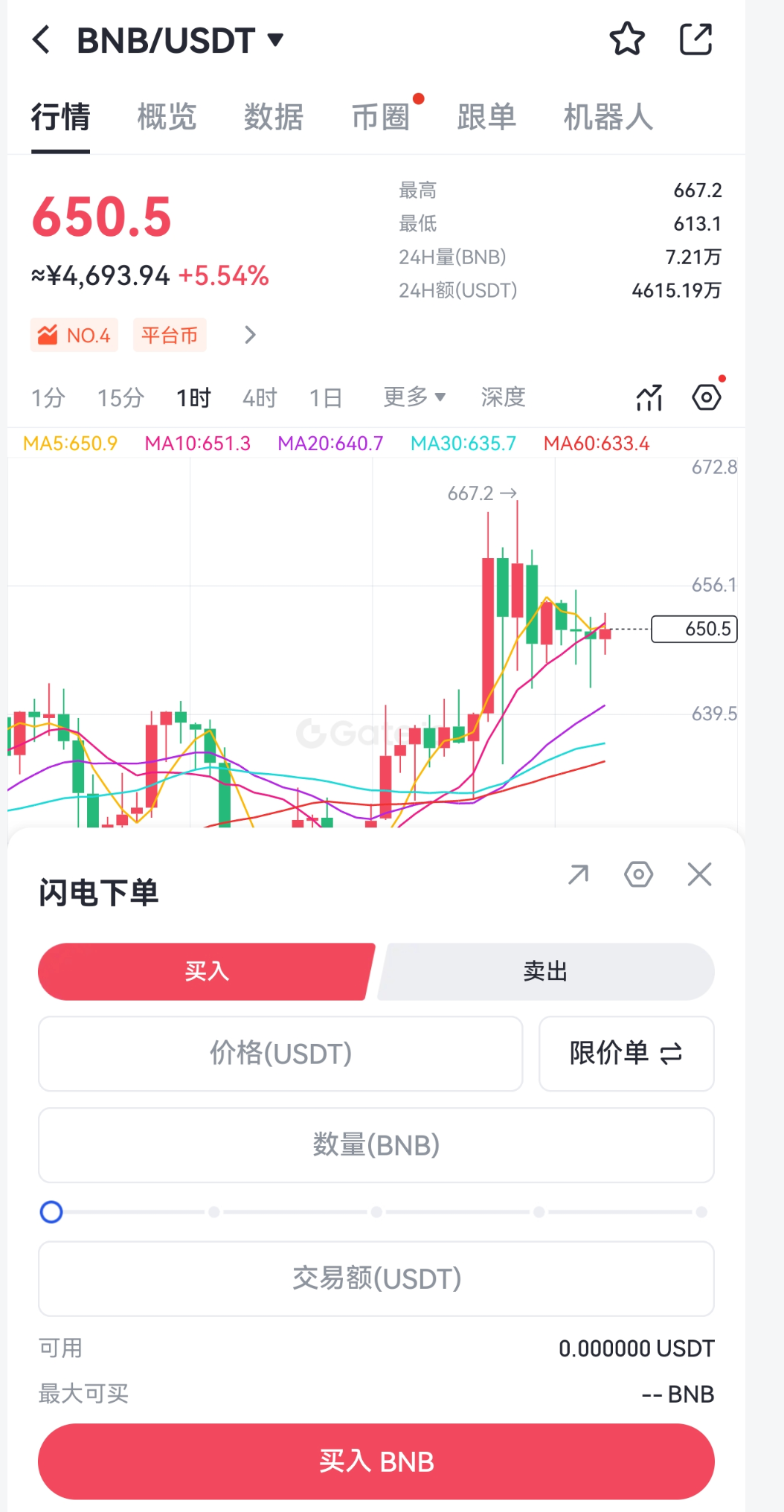Screen dimensions: 784x1512
Task: Close the 闪电下单 panel
Action: [x=699, y=874]
